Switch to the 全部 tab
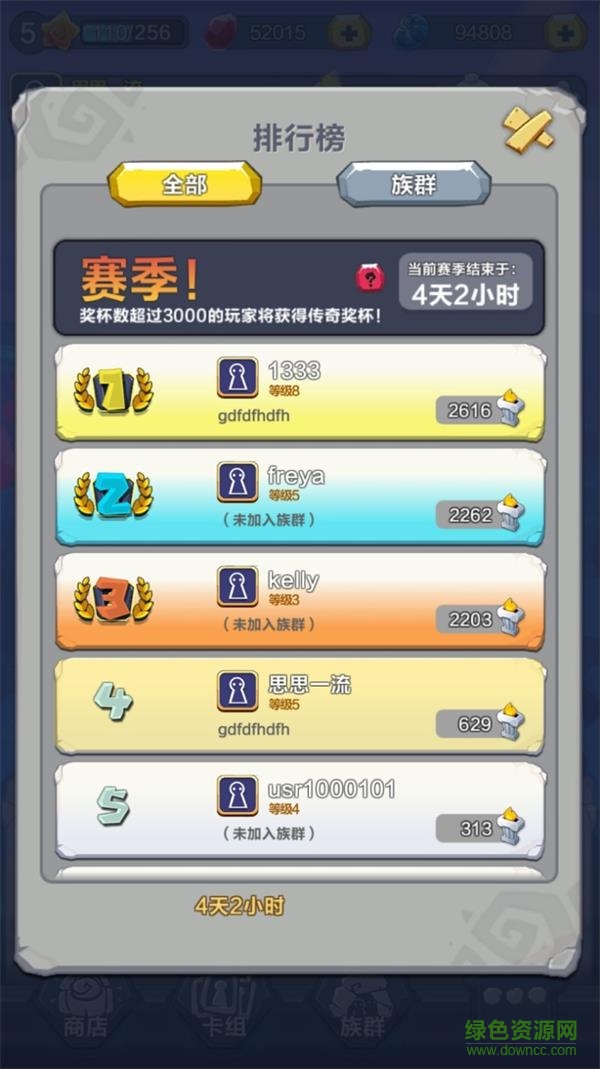The height and width of the screenshot is (1069, 600). (185, 185)
